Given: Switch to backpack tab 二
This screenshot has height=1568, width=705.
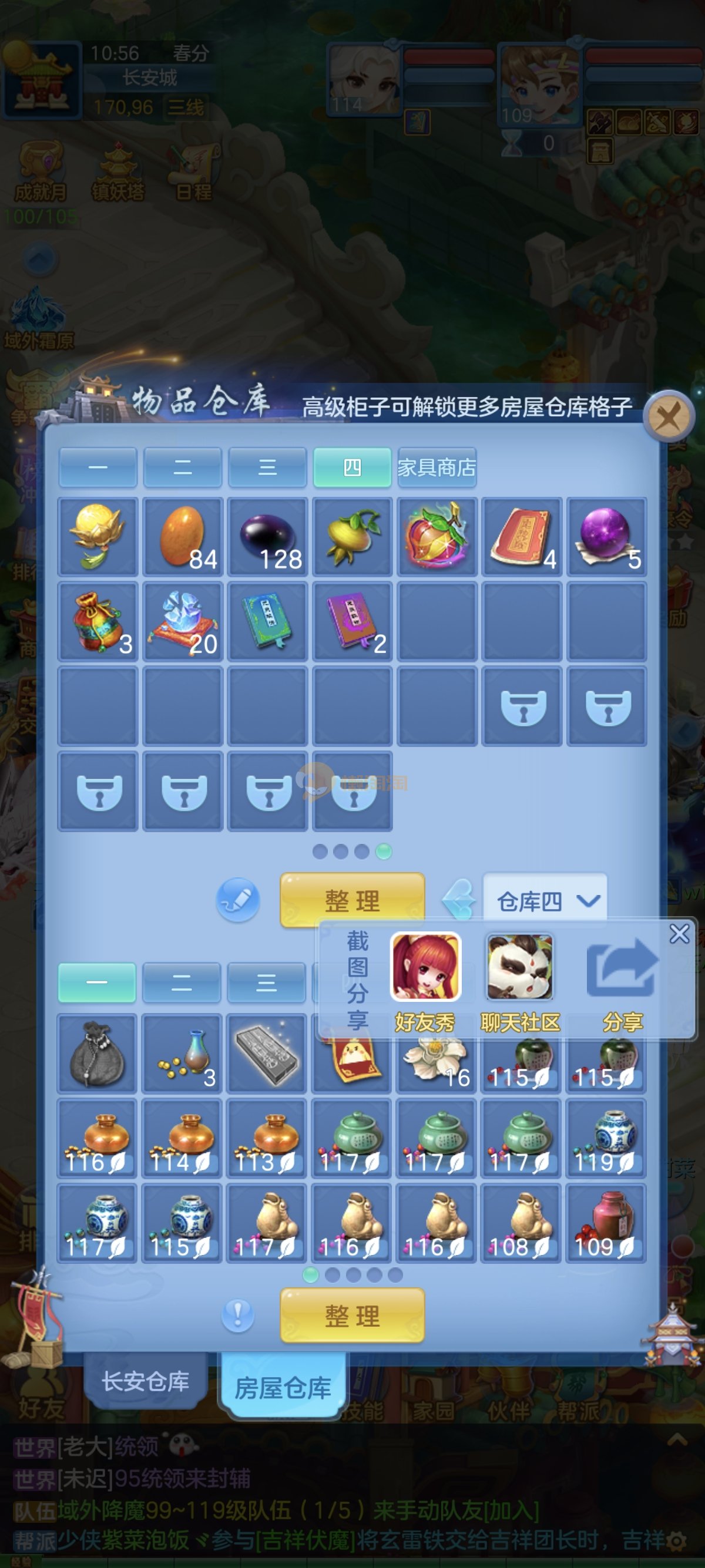Looking at the screenshot, I should pos(182,982).
